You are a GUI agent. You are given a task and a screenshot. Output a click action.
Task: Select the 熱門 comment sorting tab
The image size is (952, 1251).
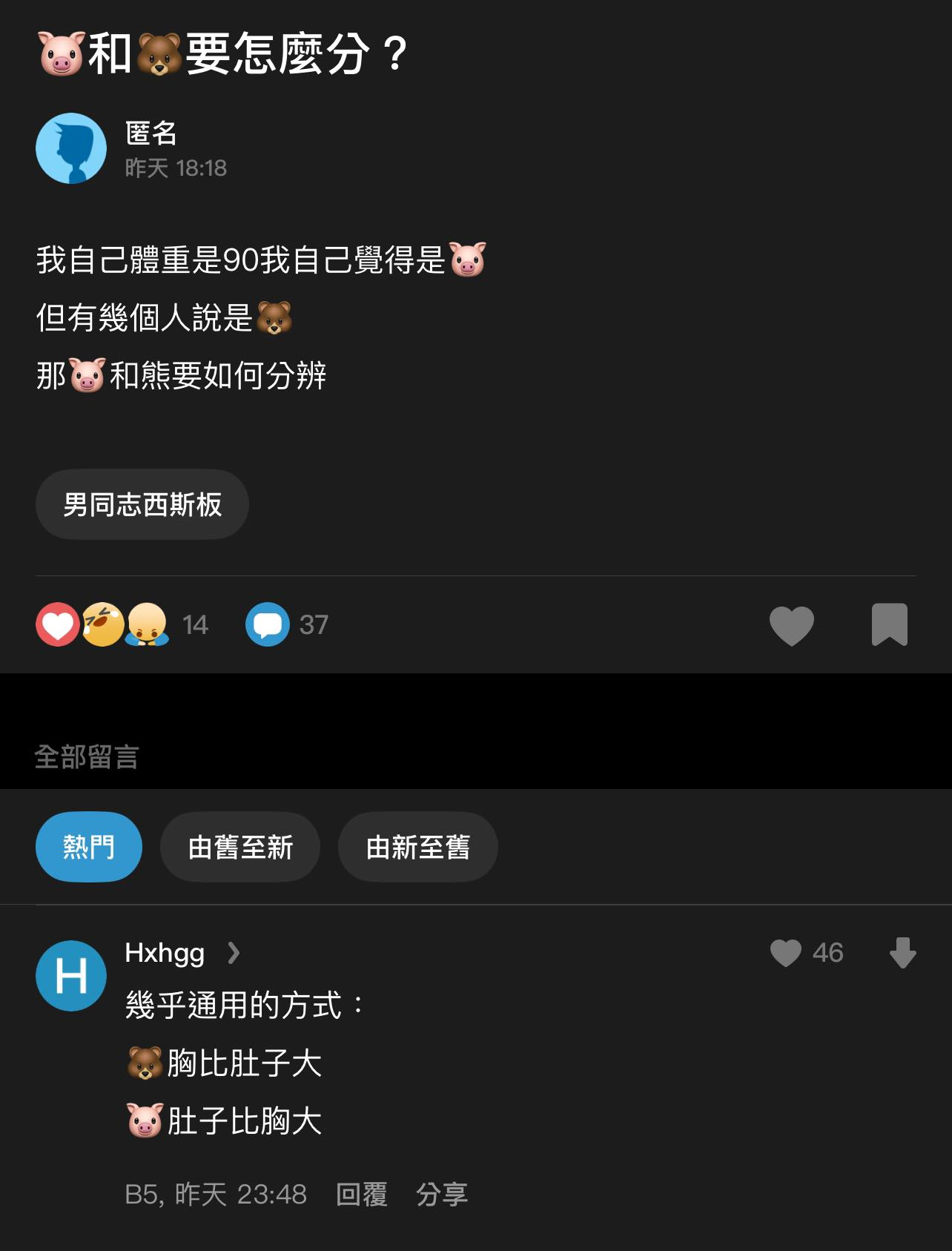point(89,847)
